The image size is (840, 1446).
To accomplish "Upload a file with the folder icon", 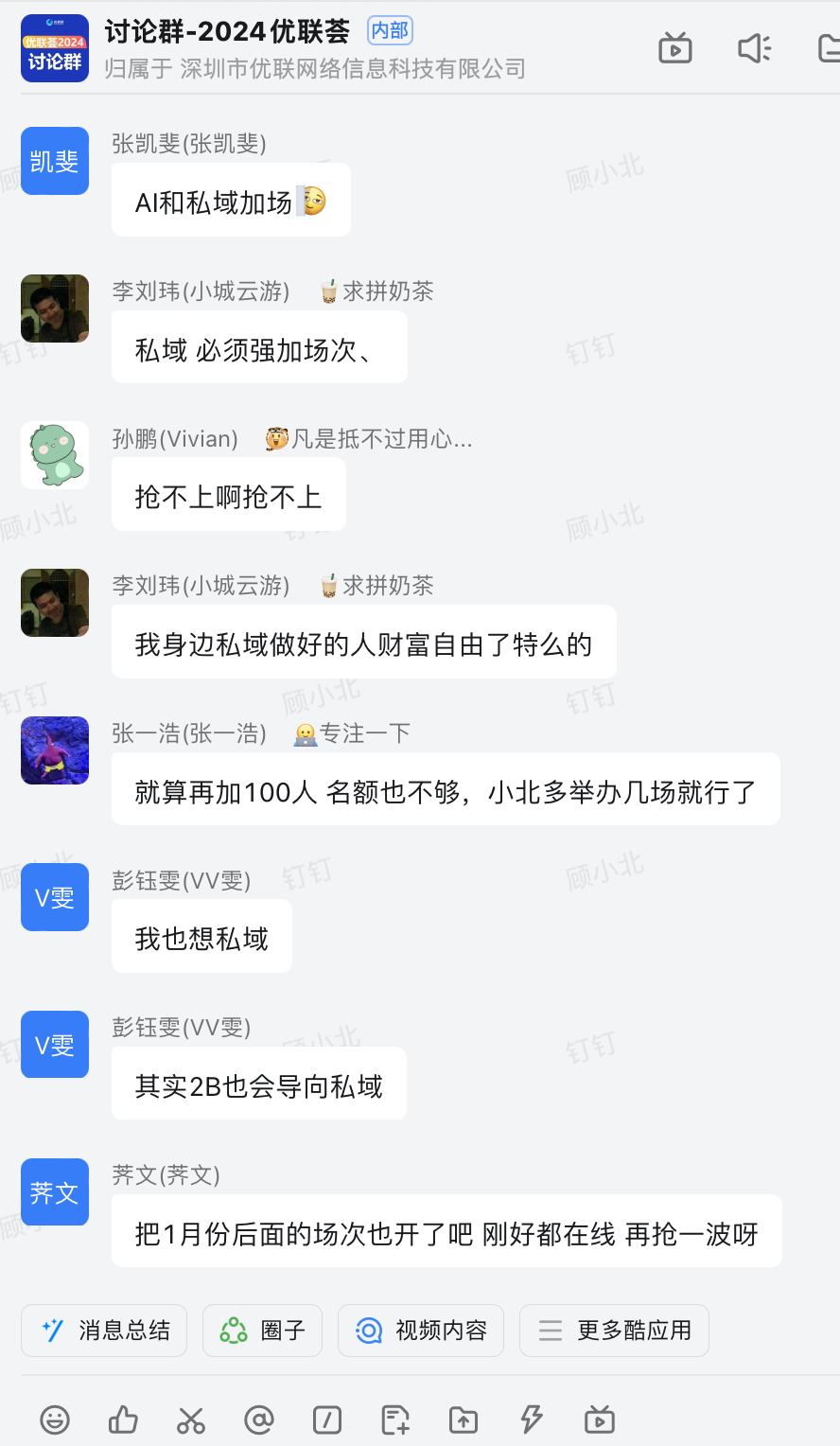I will (x=464, y=1420).
